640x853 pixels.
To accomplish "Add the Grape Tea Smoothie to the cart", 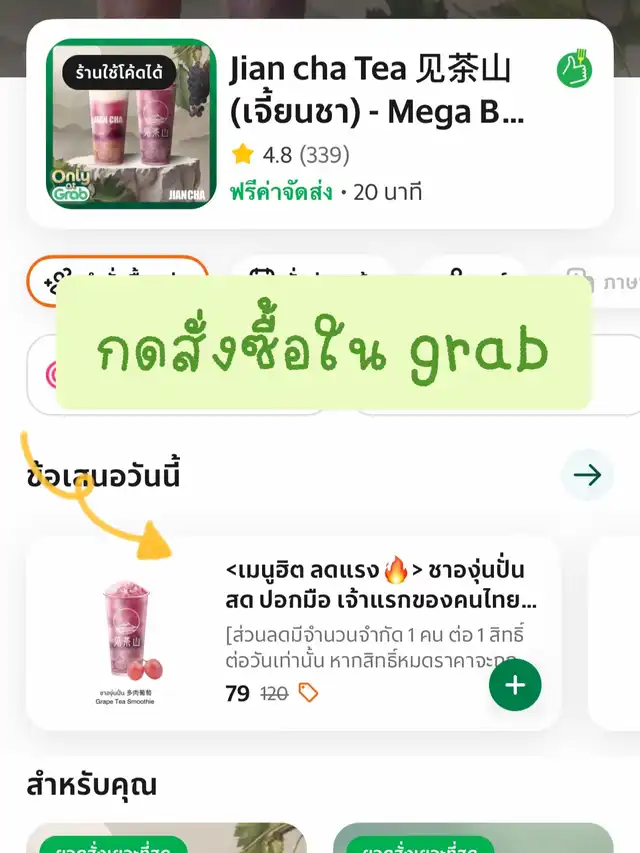I will (515, 685).
